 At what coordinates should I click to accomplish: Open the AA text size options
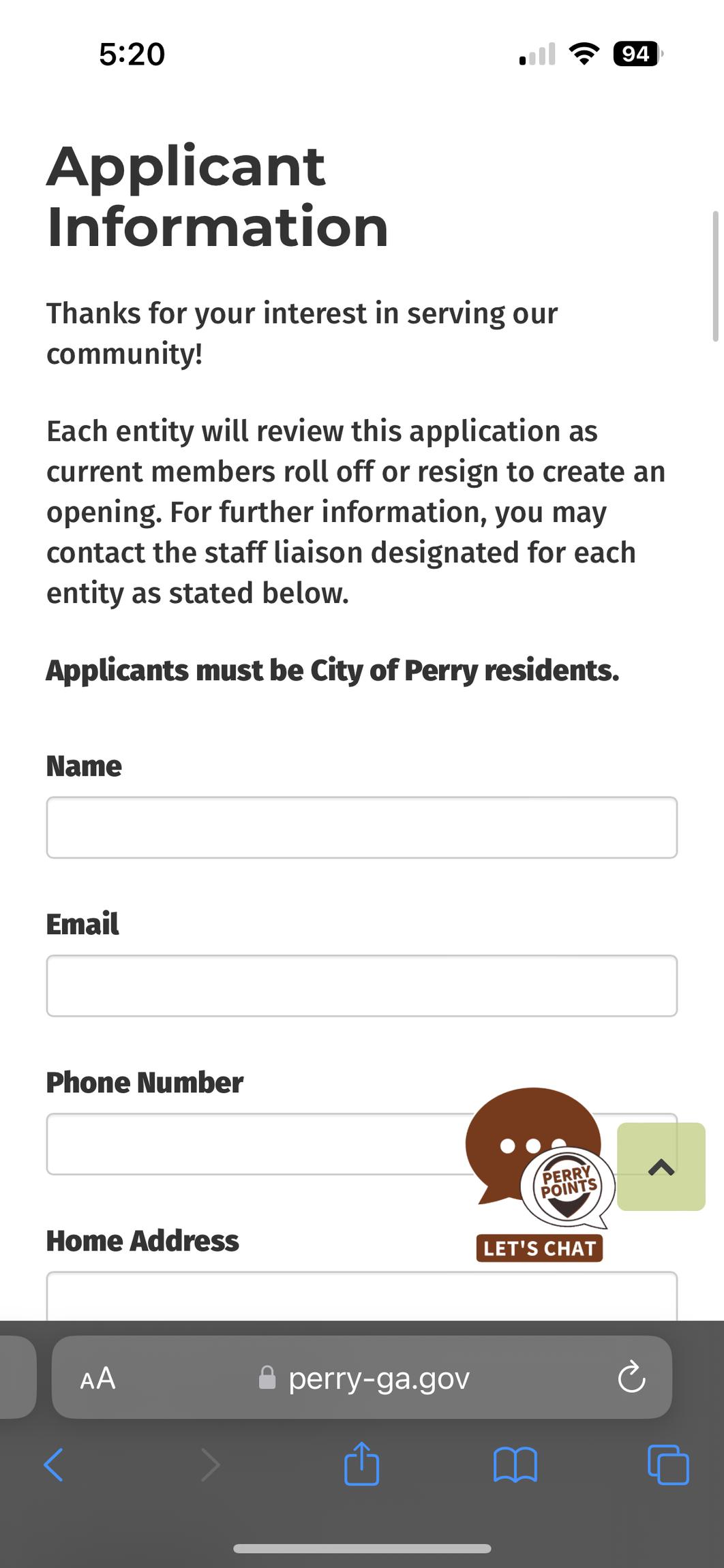click(97, 1378)
